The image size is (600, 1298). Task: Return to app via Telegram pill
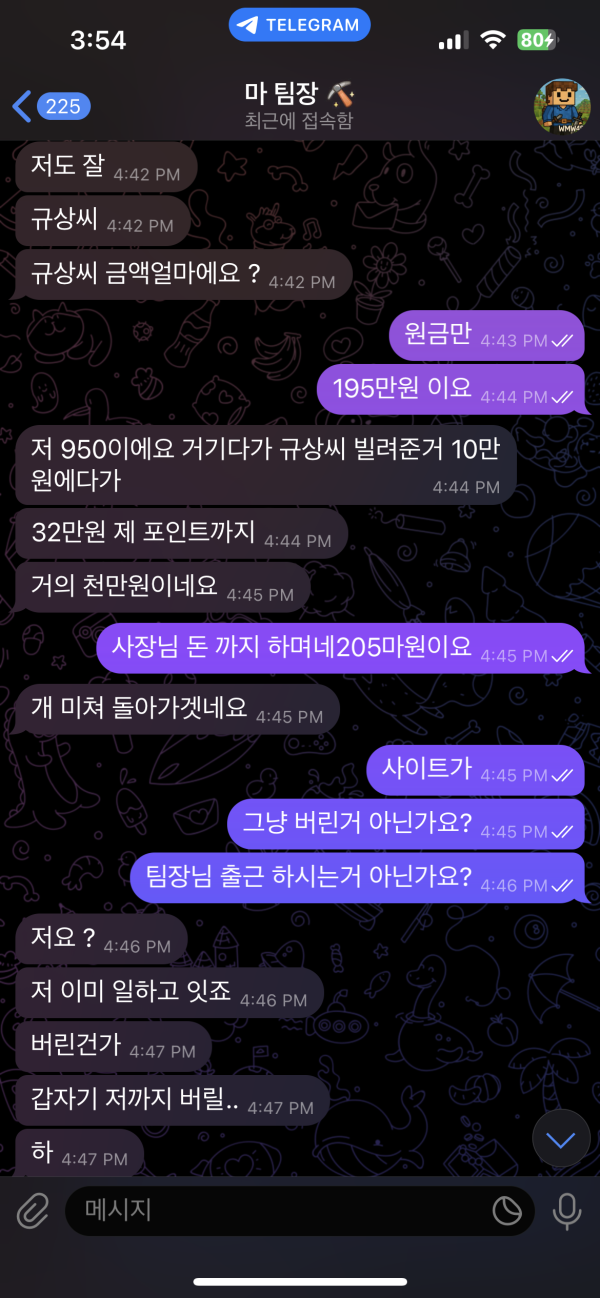click(x=299, y=26)
